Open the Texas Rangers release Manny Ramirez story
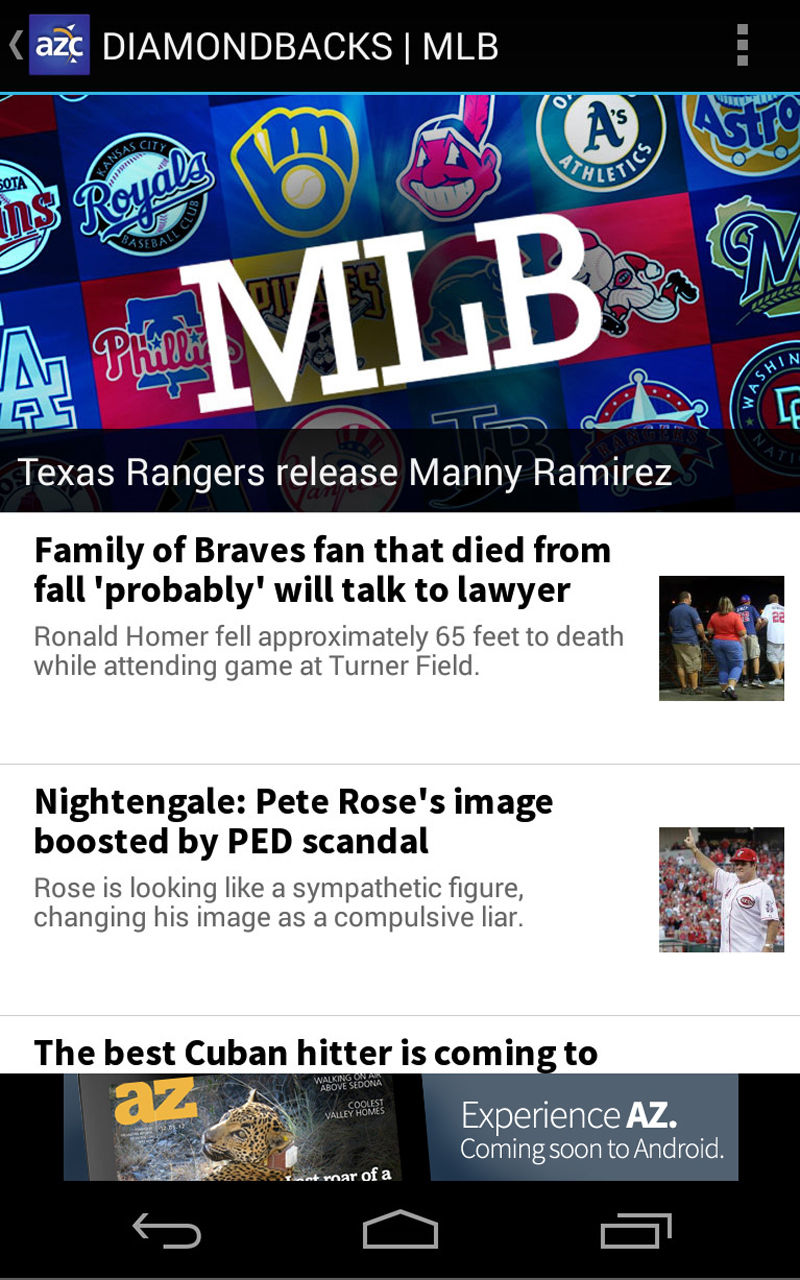The image size is (800, 1280). (x=345, y=471)
